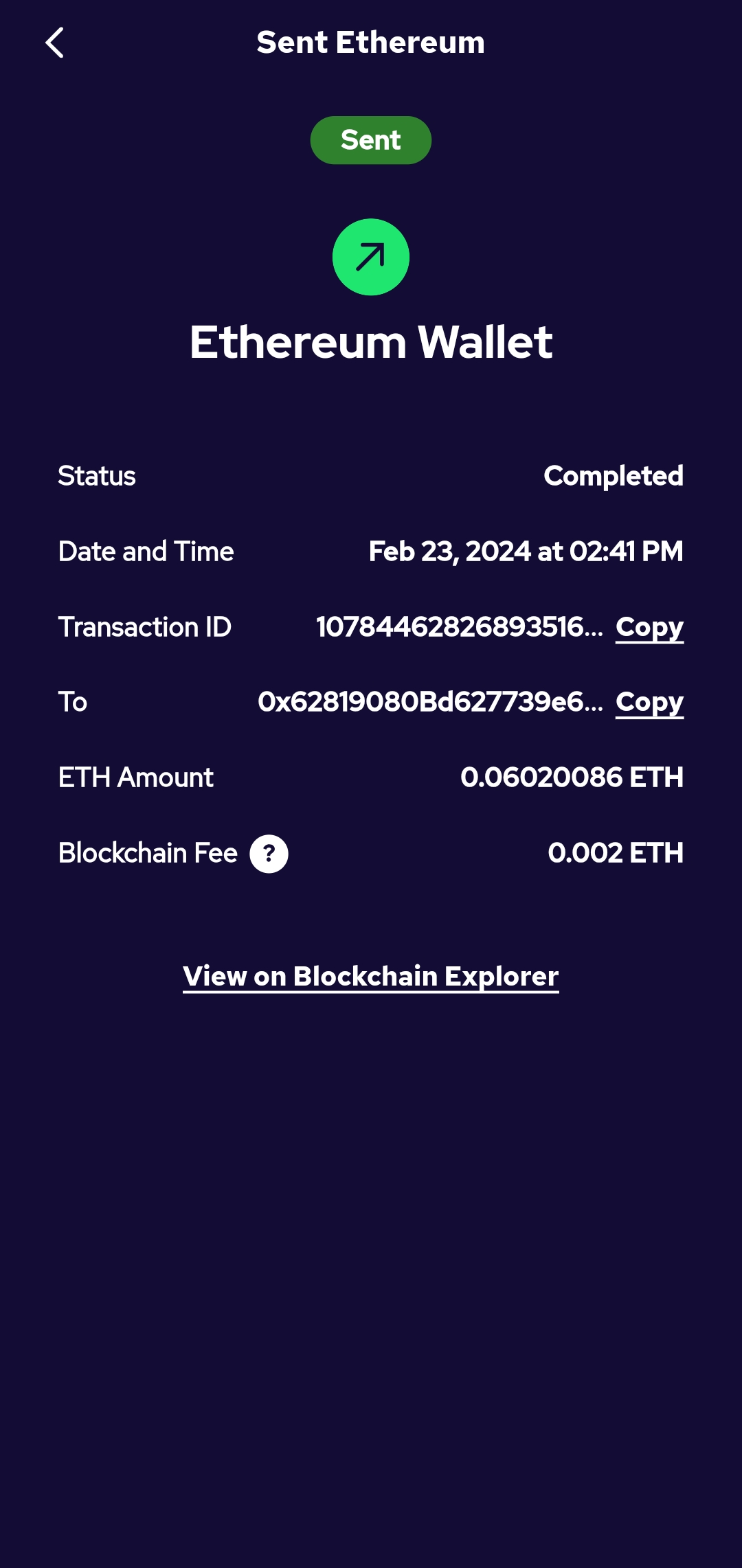The width and height of the screenshot is (742, 1568).
Task: Copy the recipient To address
Action: click(649, 702)
